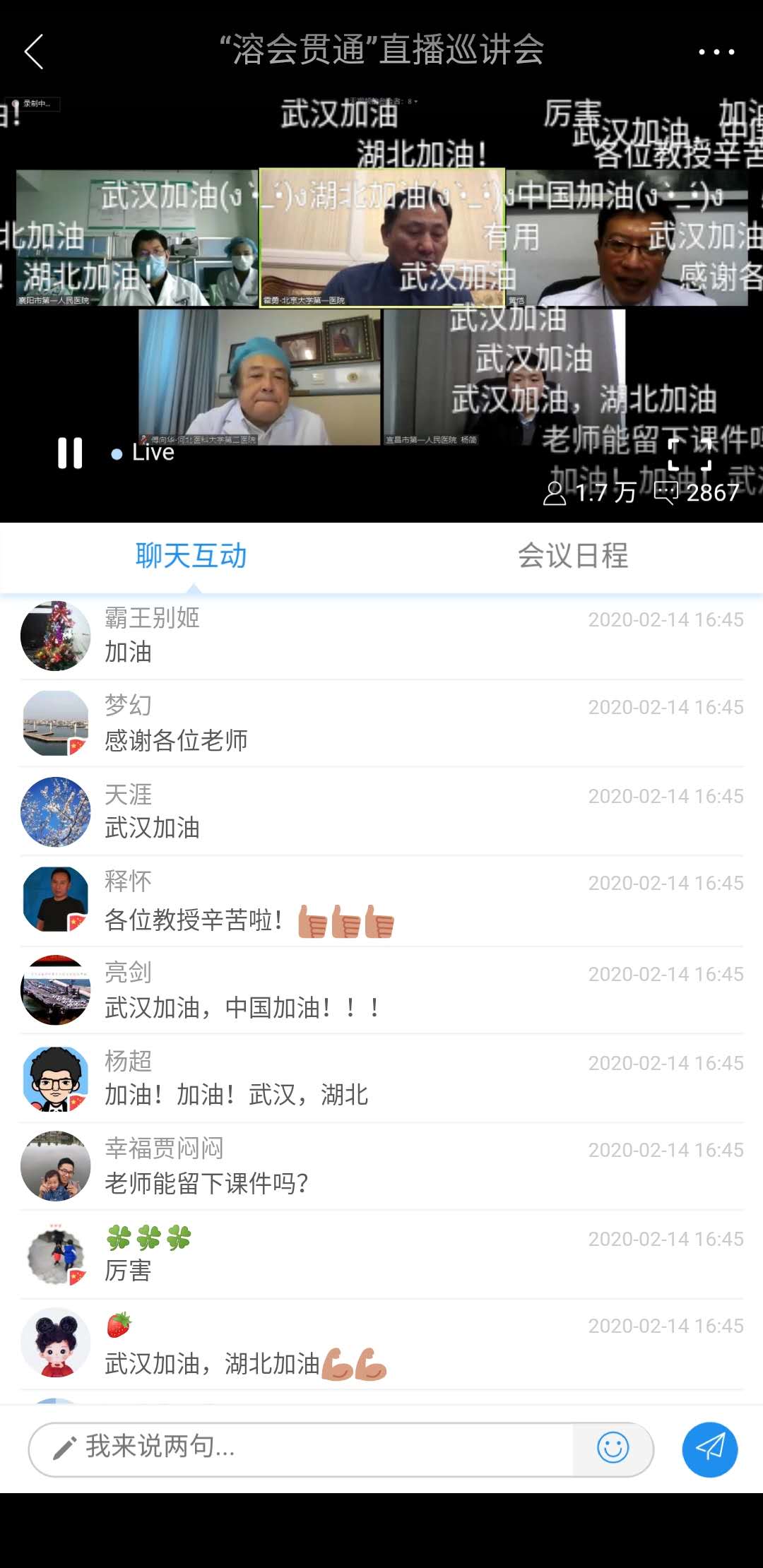
Task: Go back from the live broadcast
Action: coord(34,52)
